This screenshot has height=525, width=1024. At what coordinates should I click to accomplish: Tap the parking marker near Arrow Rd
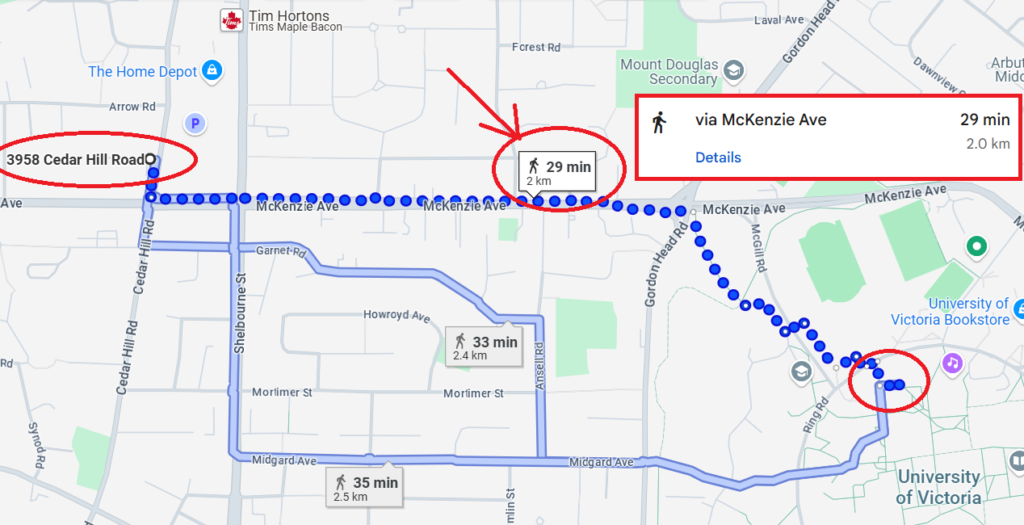click(x=196, y=124)
